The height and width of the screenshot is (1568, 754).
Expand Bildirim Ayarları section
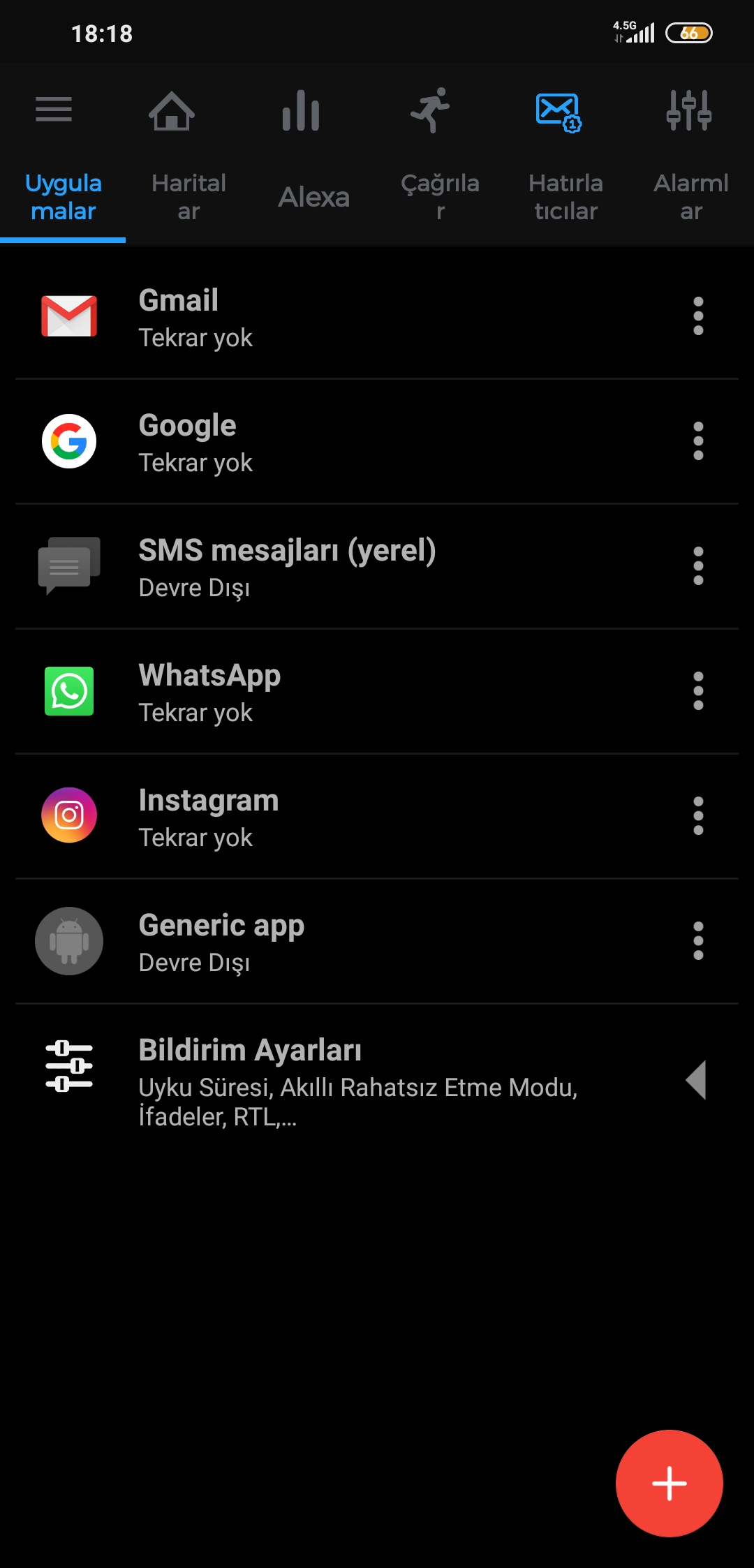tap(377, 1080)
